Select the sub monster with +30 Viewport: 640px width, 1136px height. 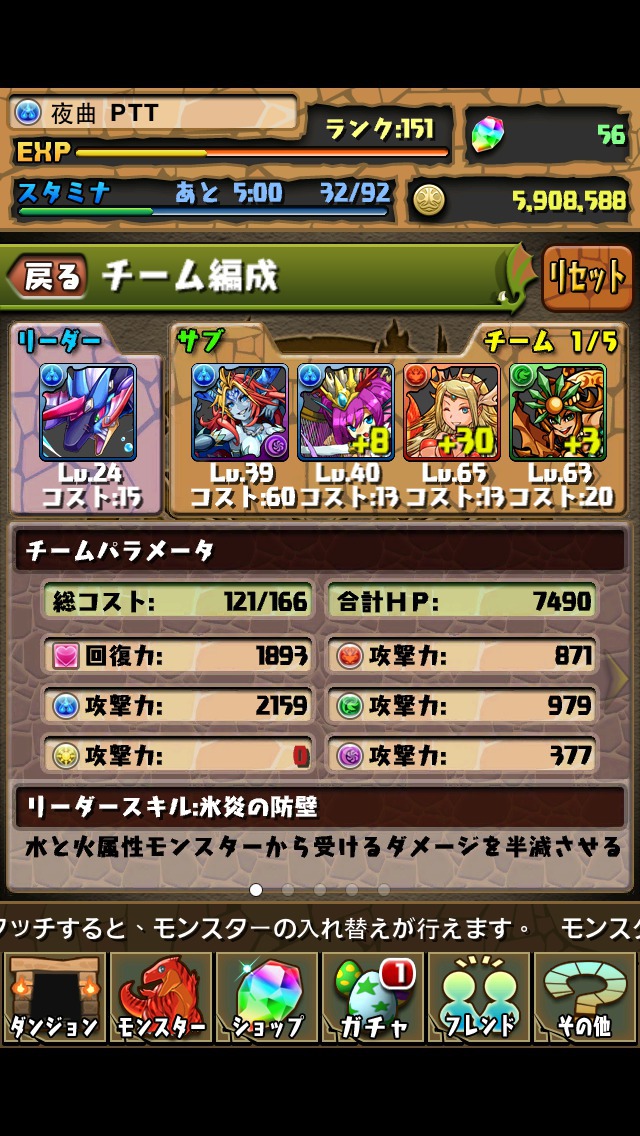tap(451, 412)
